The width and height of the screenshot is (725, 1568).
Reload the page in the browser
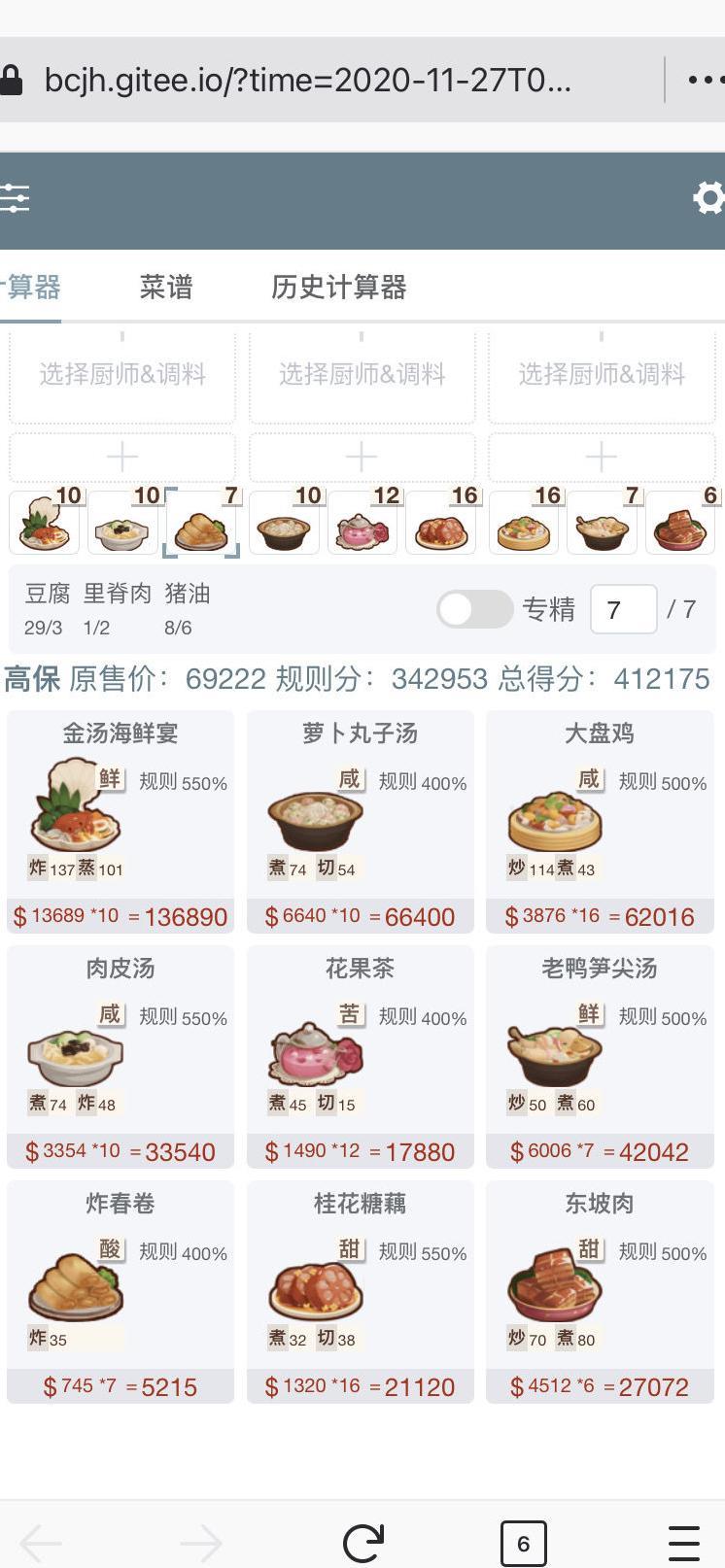click(363, 1543)
